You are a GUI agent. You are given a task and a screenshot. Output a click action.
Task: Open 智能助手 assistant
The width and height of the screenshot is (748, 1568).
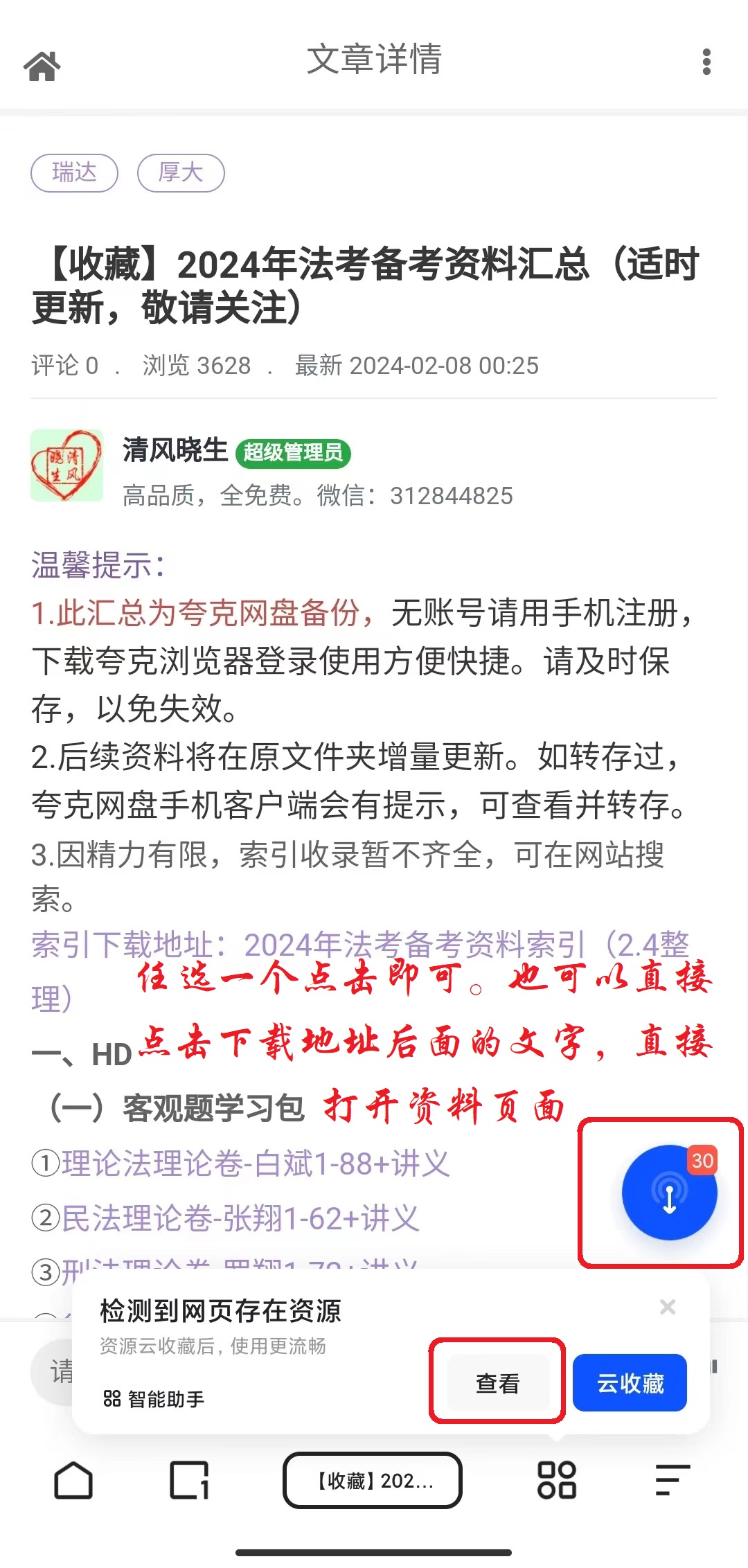click(x=154, y=1399)
